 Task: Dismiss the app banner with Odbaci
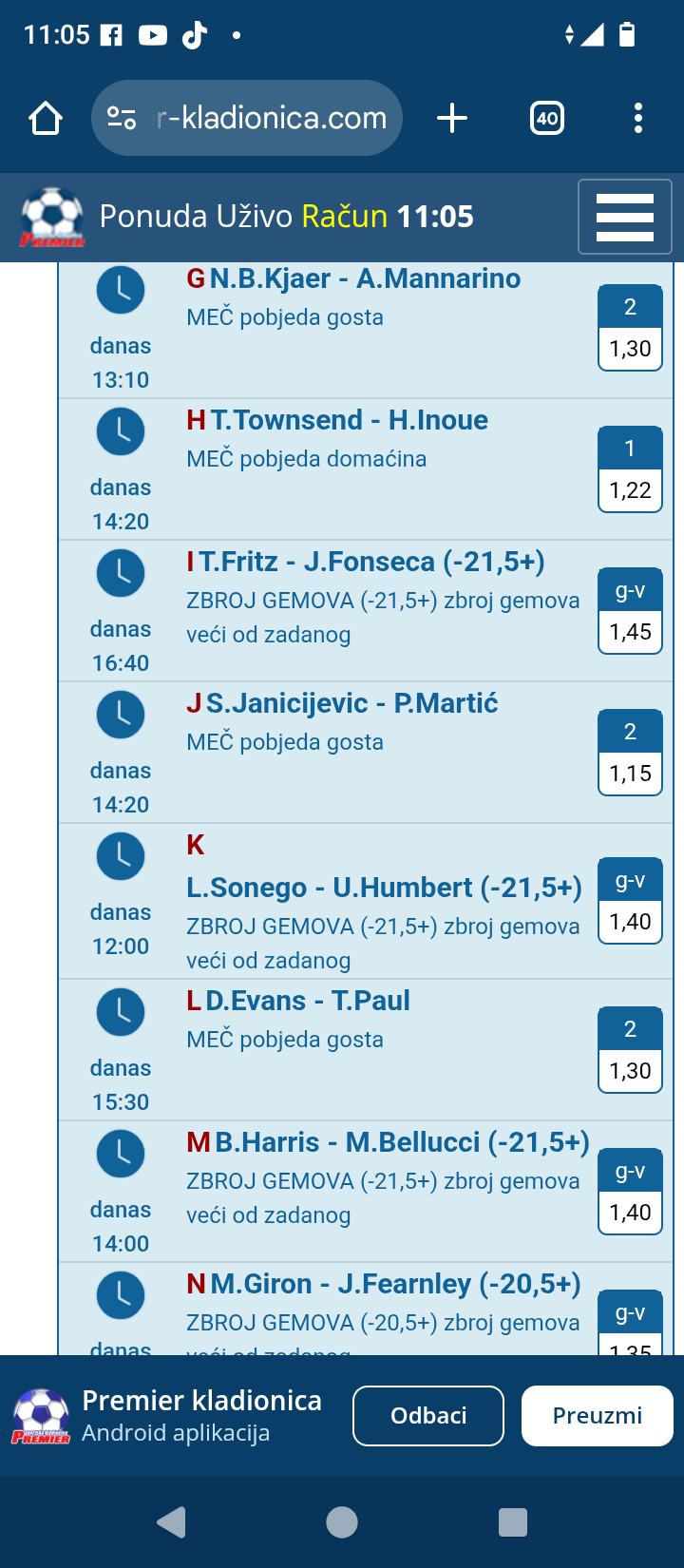pos(428,1416)
